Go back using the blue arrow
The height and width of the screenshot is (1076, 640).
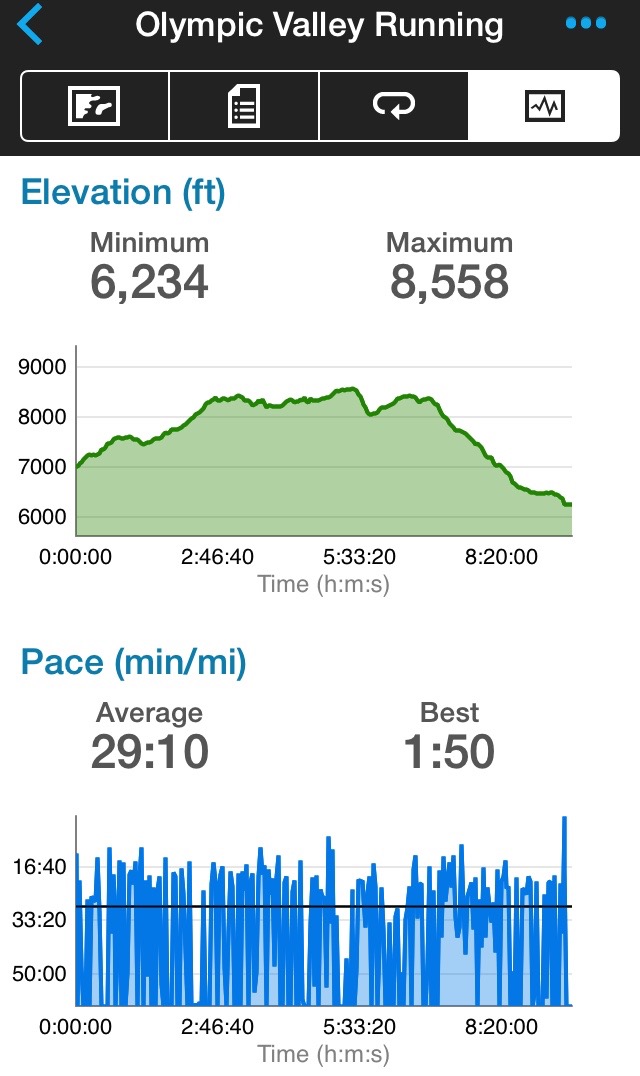[x=31, y=25]
